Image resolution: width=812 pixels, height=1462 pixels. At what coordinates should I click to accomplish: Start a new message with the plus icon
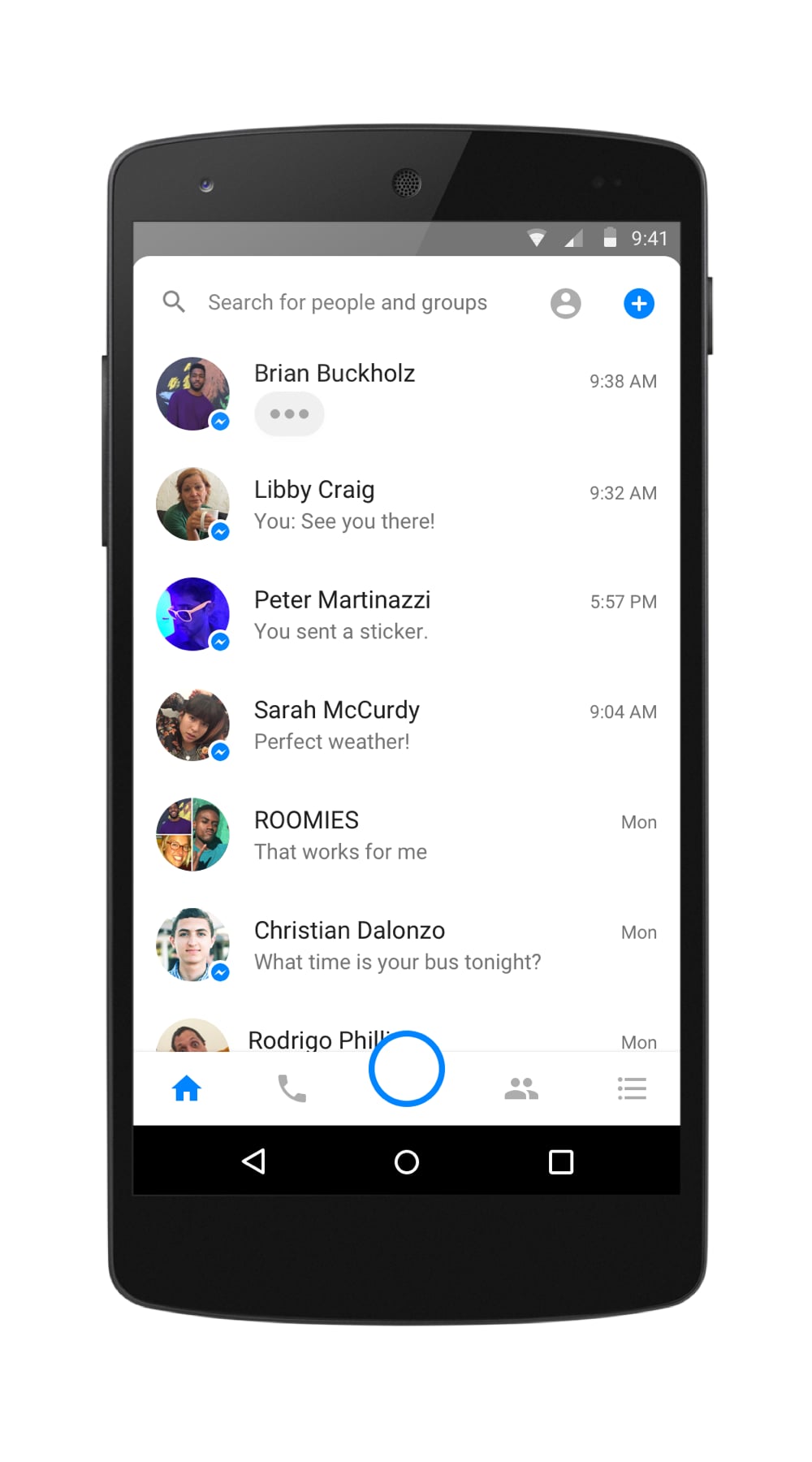tap(639, 304)
